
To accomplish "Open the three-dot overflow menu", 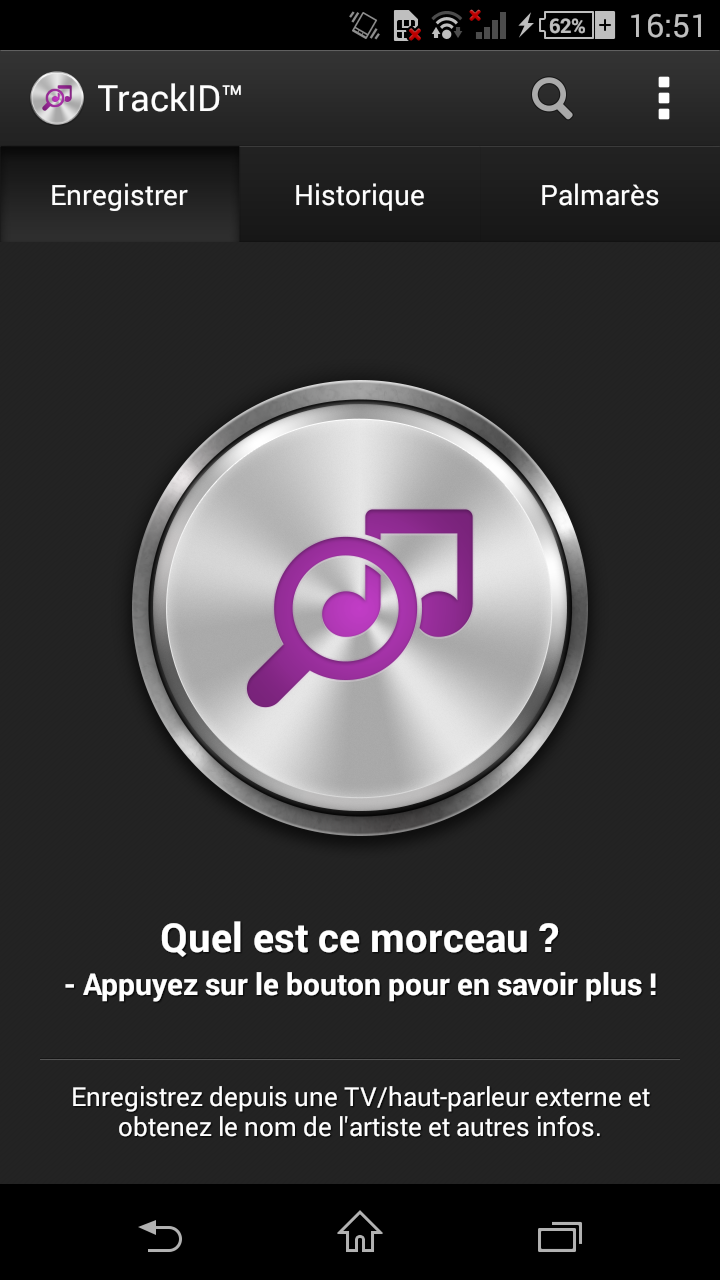I will coord(664,98).
